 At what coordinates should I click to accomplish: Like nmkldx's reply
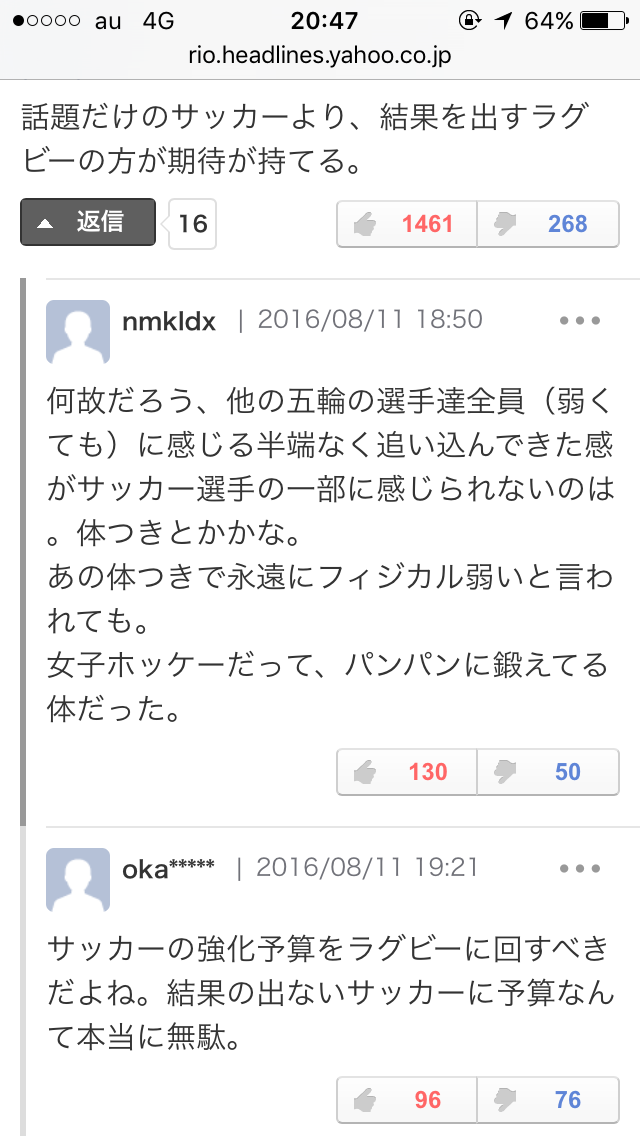(407, 772)
